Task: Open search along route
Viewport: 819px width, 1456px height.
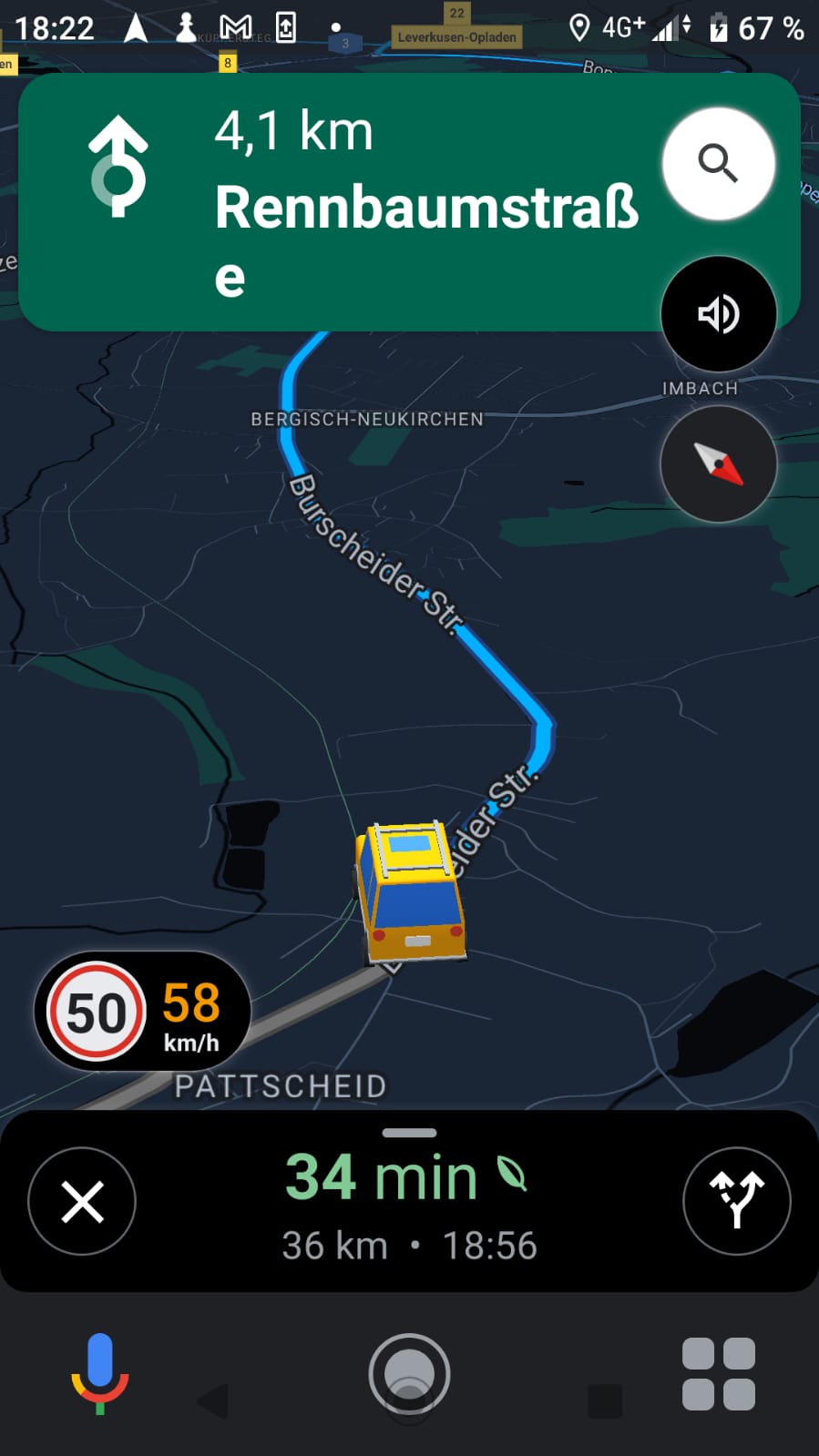Action: click(718, 164)
